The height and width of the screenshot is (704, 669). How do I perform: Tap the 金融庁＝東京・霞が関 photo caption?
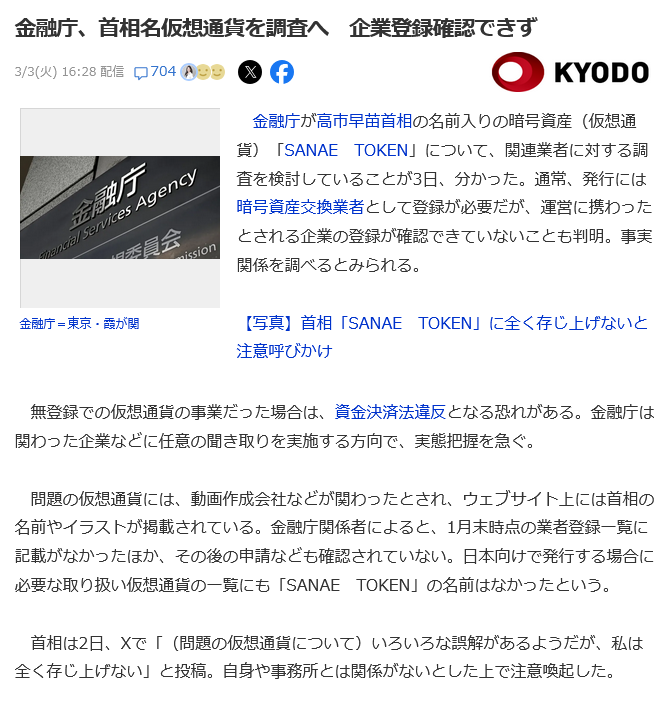click(x=79, y=324)
